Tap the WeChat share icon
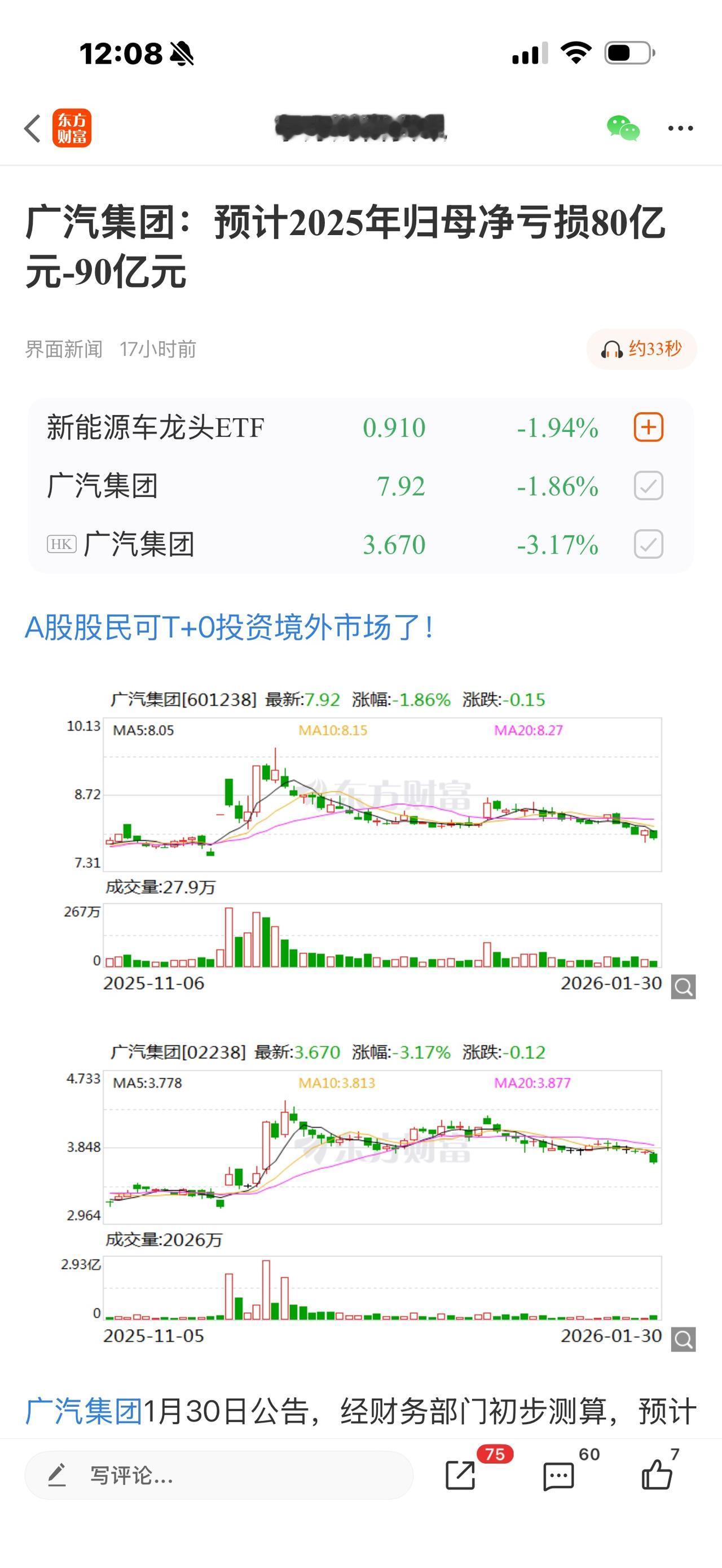This screenshot has width=722, height=1568. tap(622, 128)
